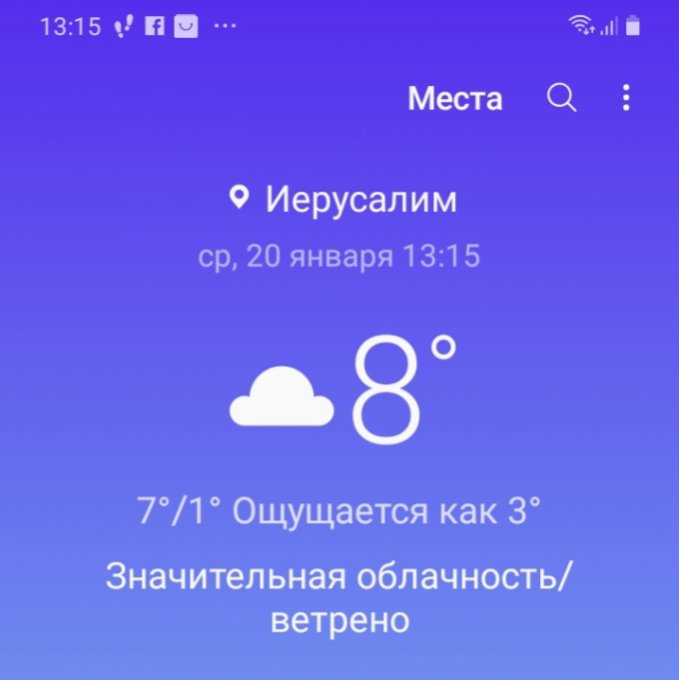
Task: Search for a city
Action: (x=562, y=98)
